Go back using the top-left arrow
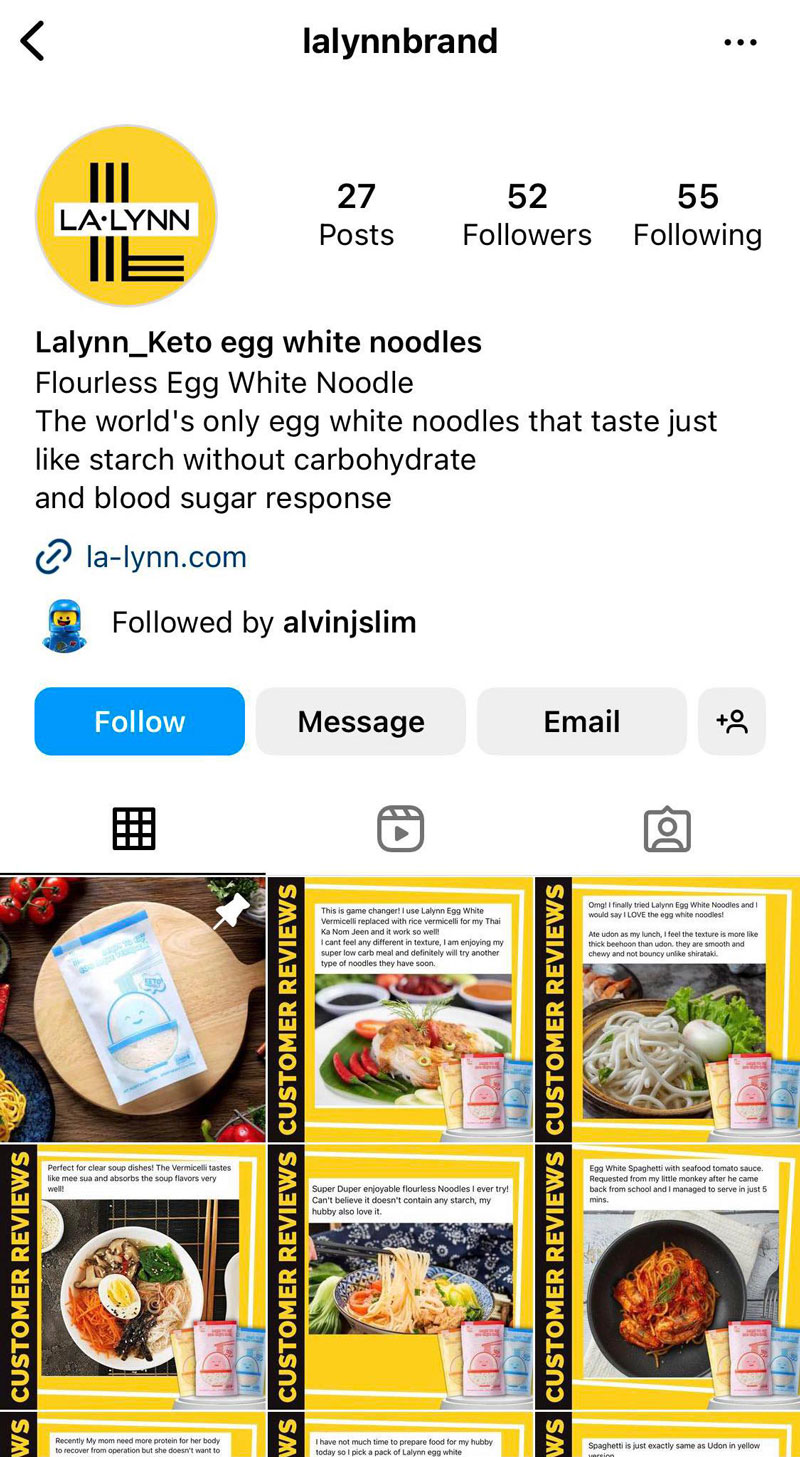Image resolution: width=800 pixels, height=1457 pixels. coord(33,42)
